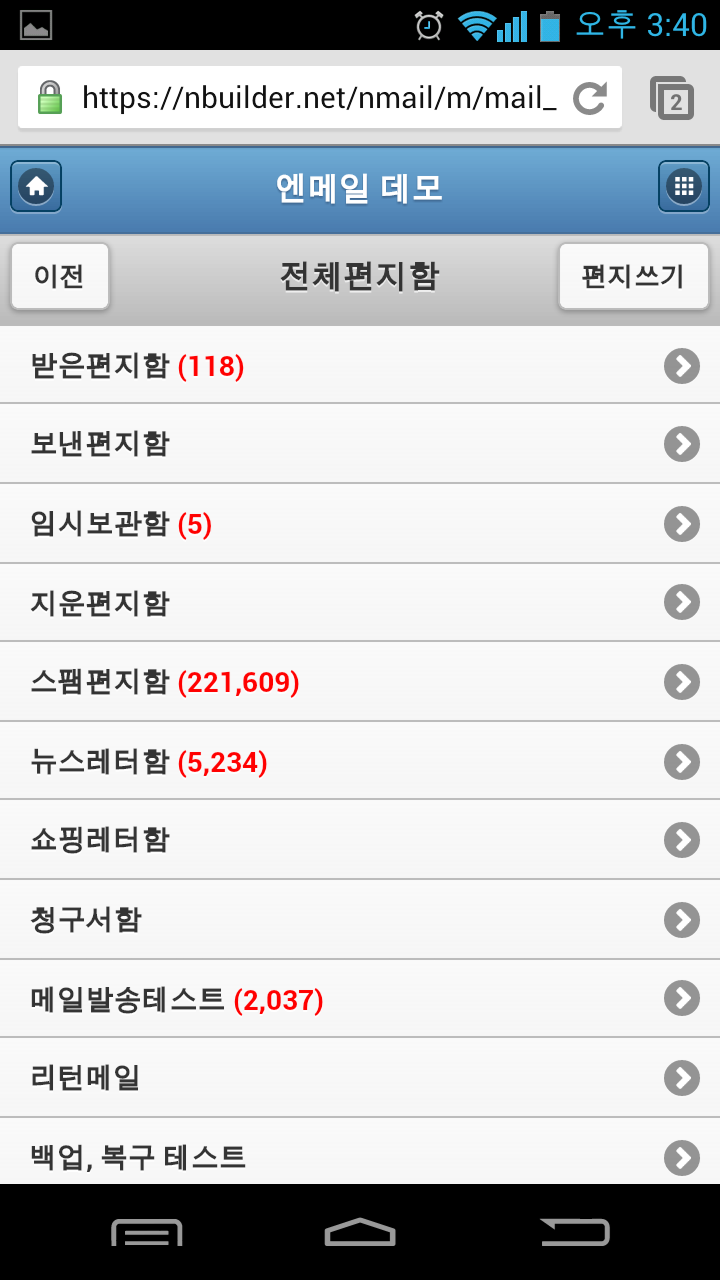Open the 받은편지함 folder
Viewport: 720px width, 1280px height.
[360, 366]
